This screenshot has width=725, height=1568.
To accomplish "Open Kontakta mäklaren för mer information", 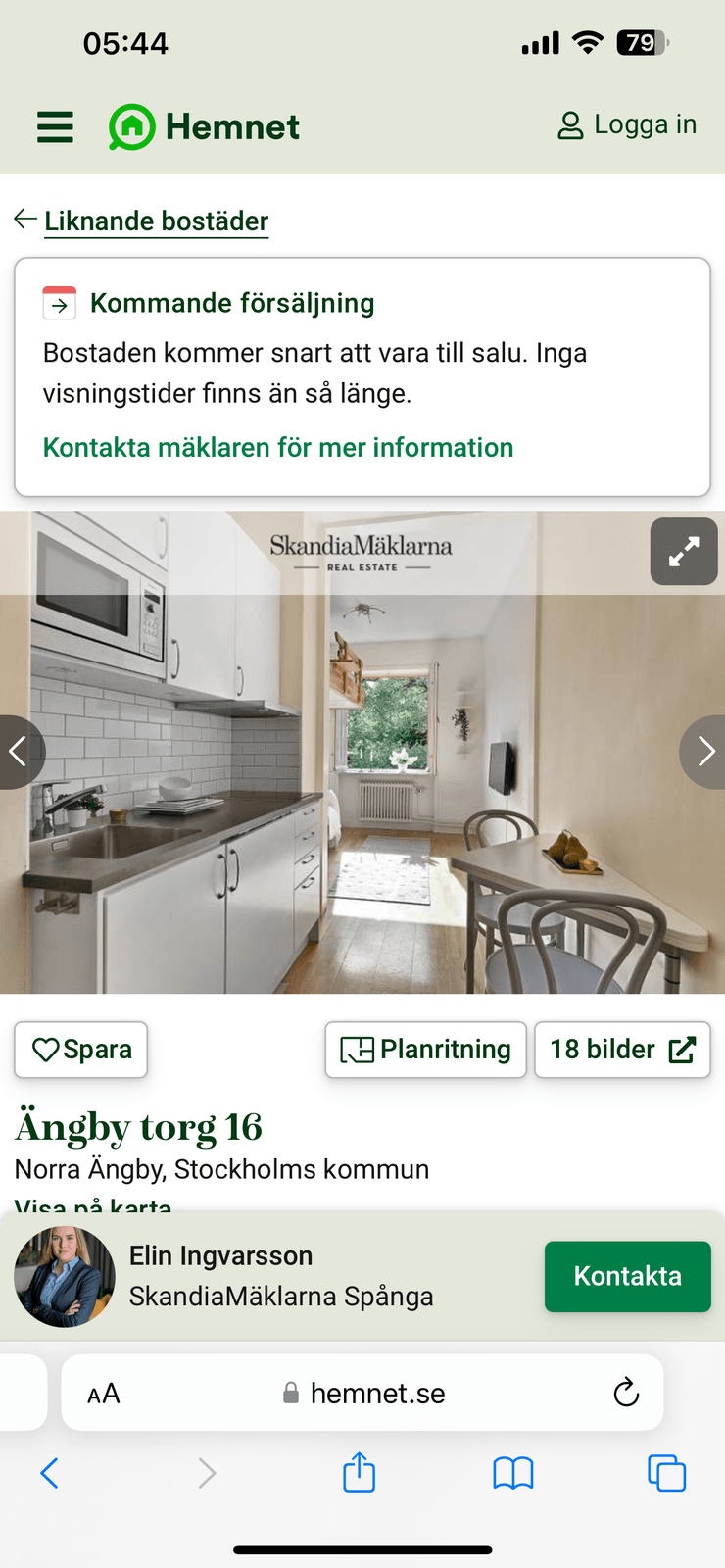I will point(278,447).
